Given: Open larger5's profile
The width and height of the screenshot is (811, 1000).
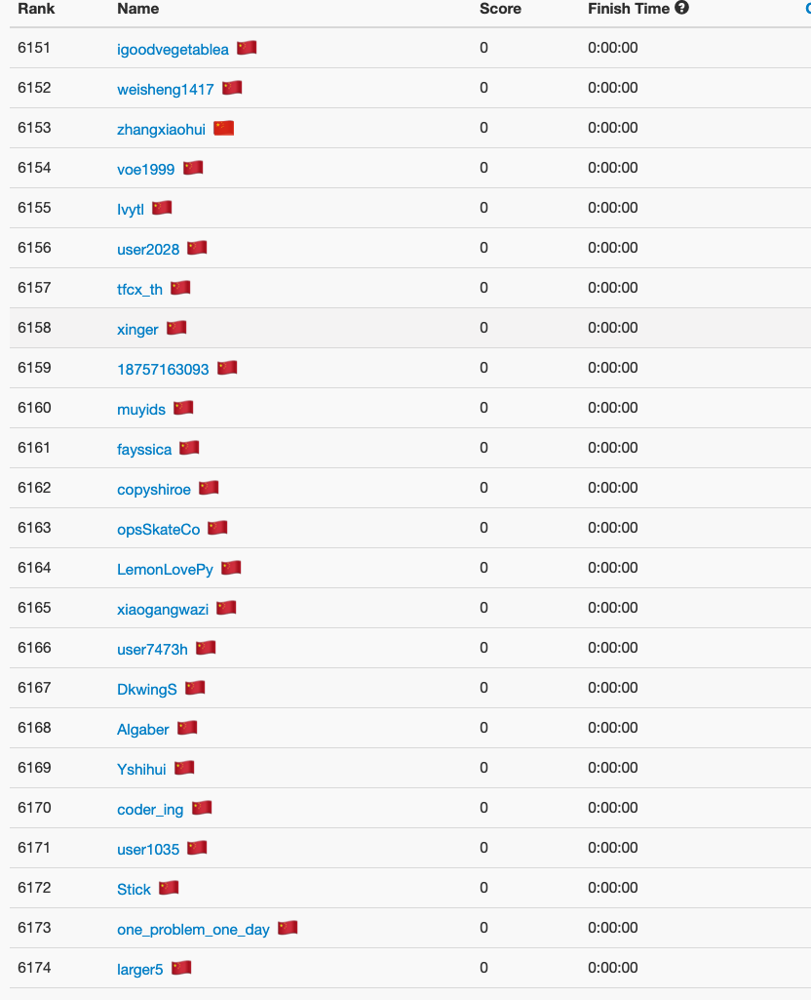Looking at the screenshot, I should pyautogui.click(x=140, y=969).
